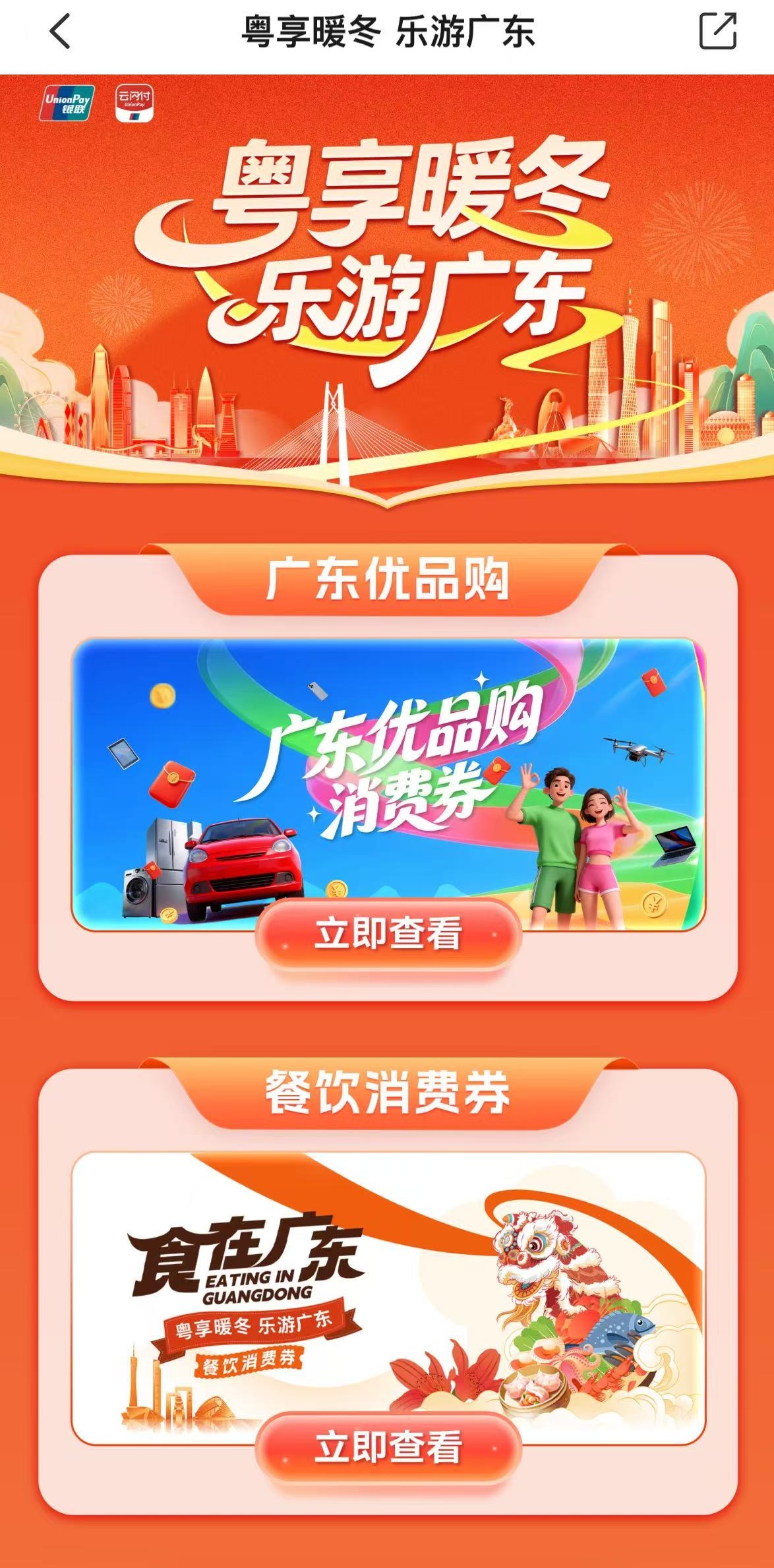Go back using the top-left arrow
774x1568 pixels.
[x=60, y=32]
